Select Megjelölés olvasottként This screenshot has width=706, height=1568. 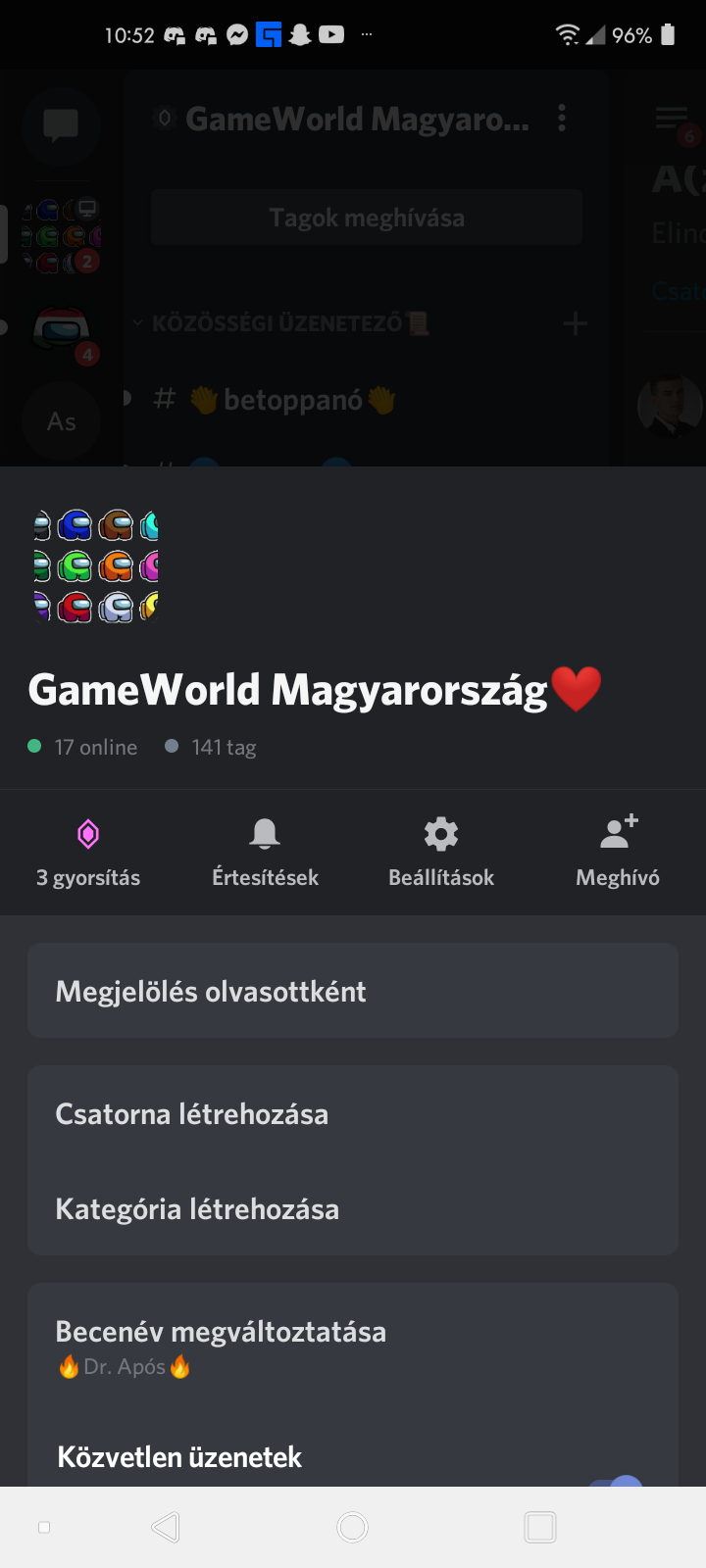click(x=353, y=991)
